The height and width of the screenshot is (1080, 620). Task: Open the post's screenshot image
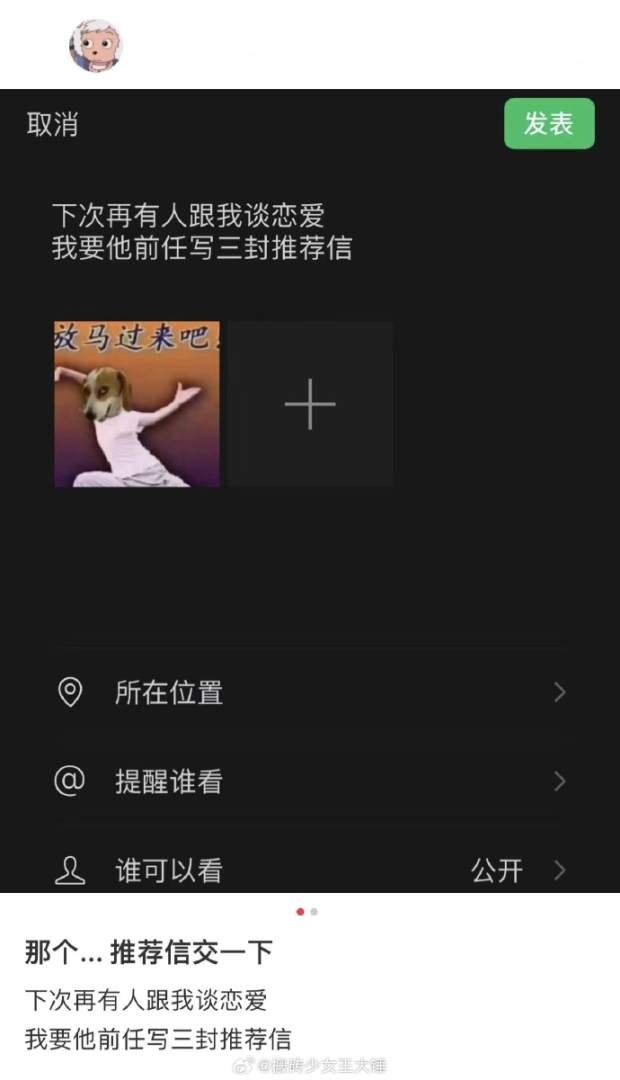point(310,490)
